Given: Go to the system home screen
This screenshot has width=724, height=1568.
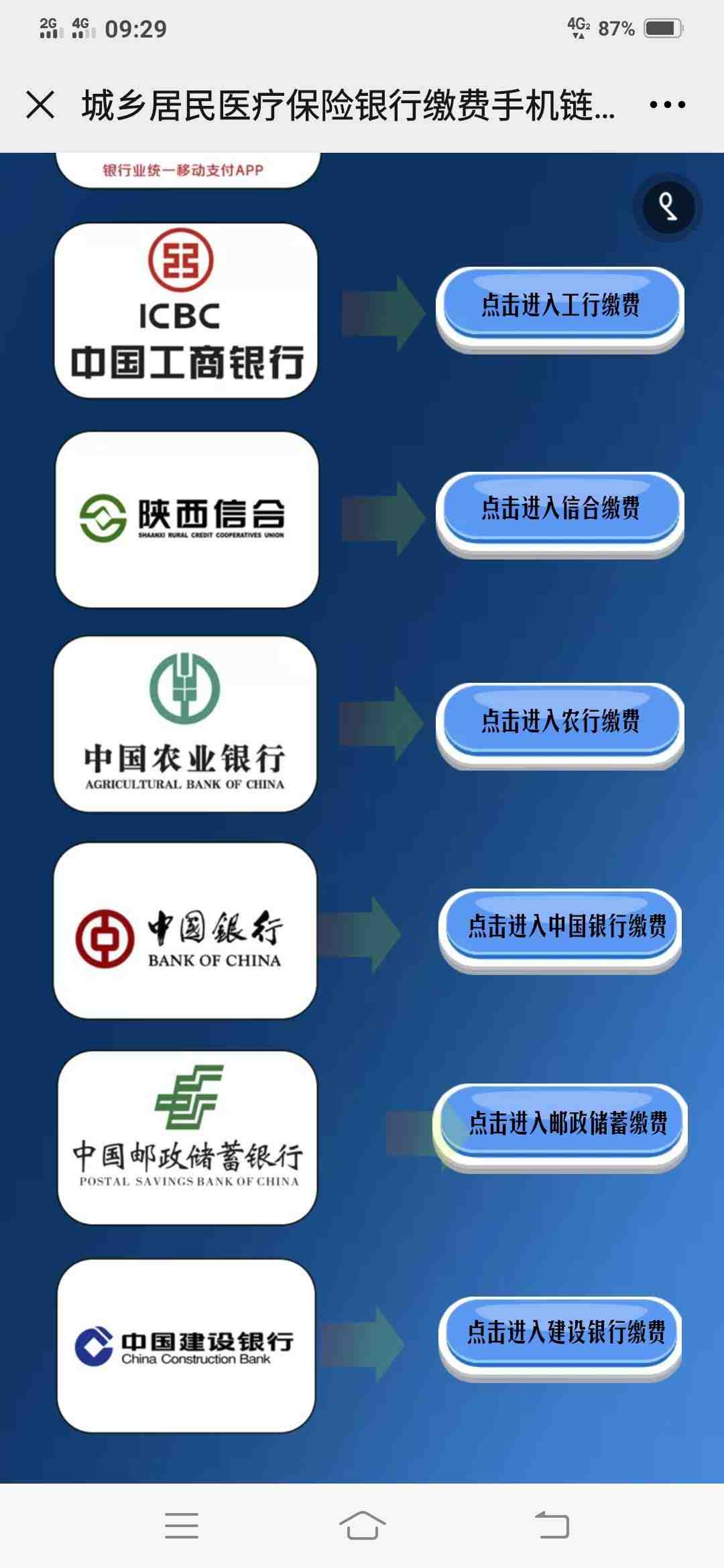Looking at the screenshot, I should pos(362,1526).
